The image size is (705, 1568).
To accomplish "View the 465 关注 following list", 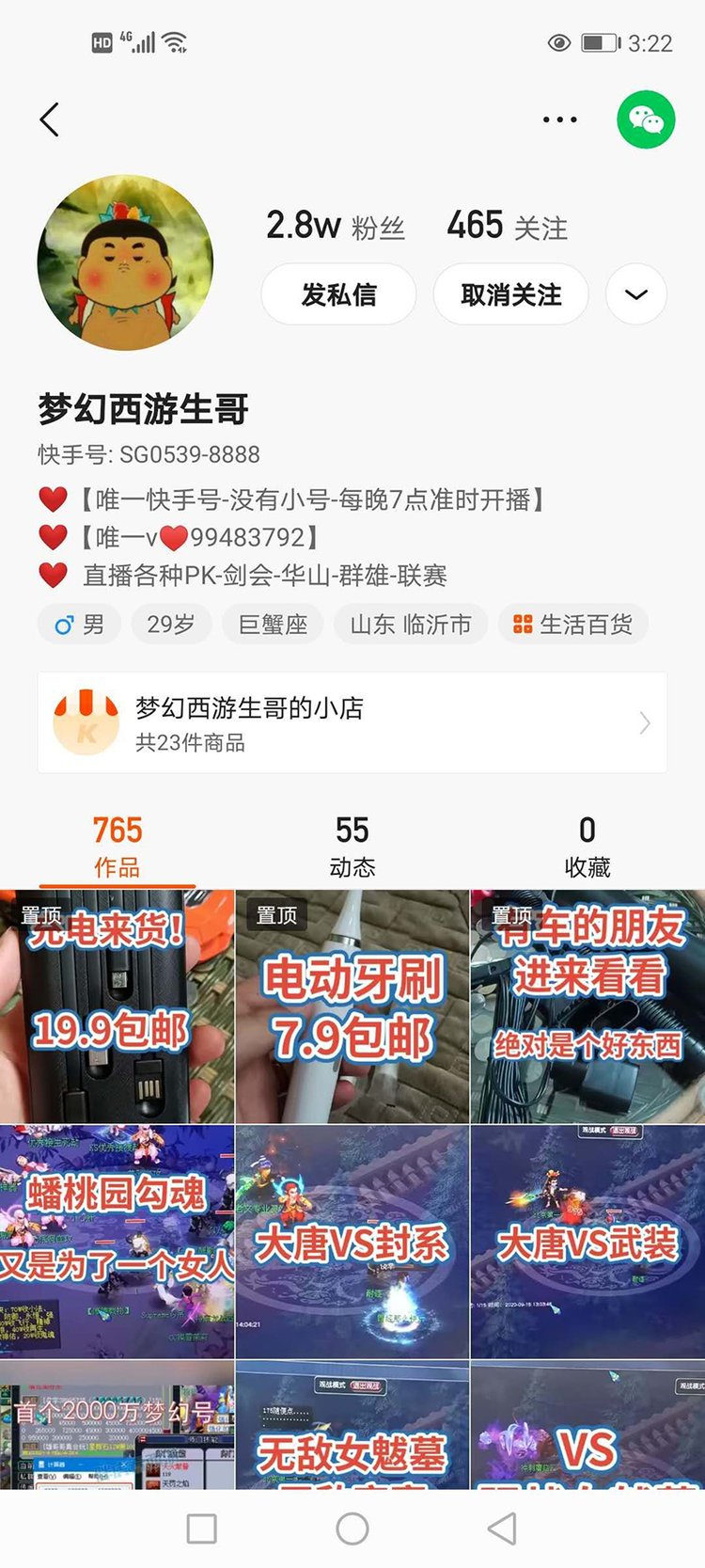I will [507, 227].
